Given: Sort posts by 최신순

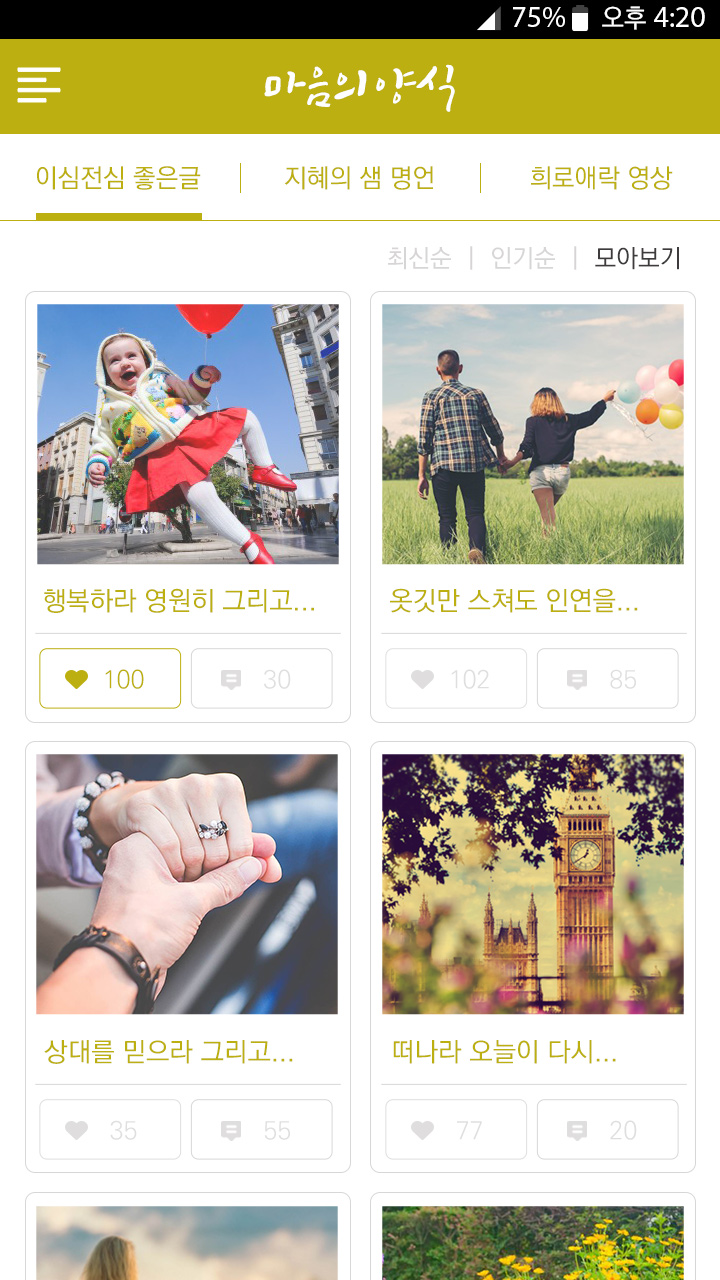Looking at the screenshot, I should 419,258.
